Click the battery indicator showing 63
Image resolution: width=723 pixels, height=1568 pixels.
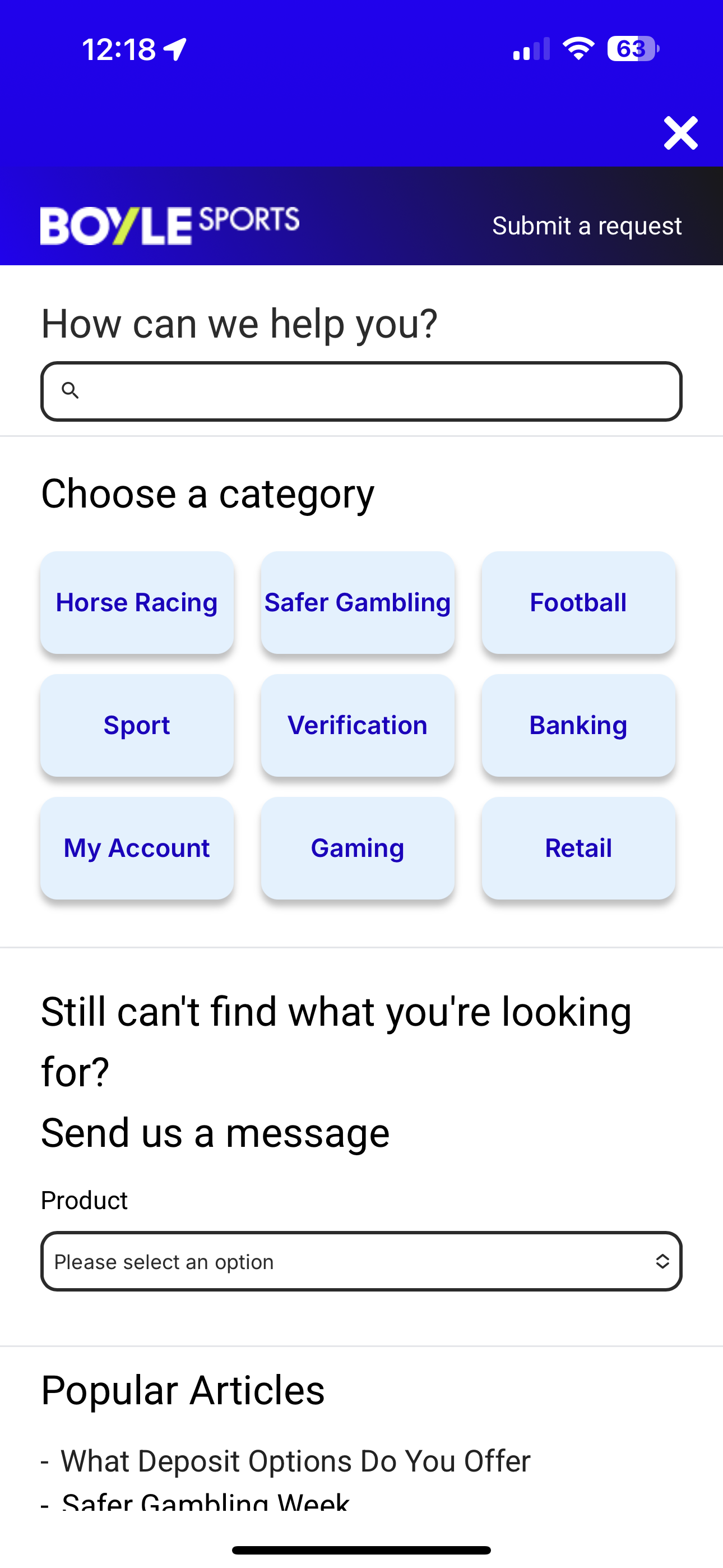[633, 50]
